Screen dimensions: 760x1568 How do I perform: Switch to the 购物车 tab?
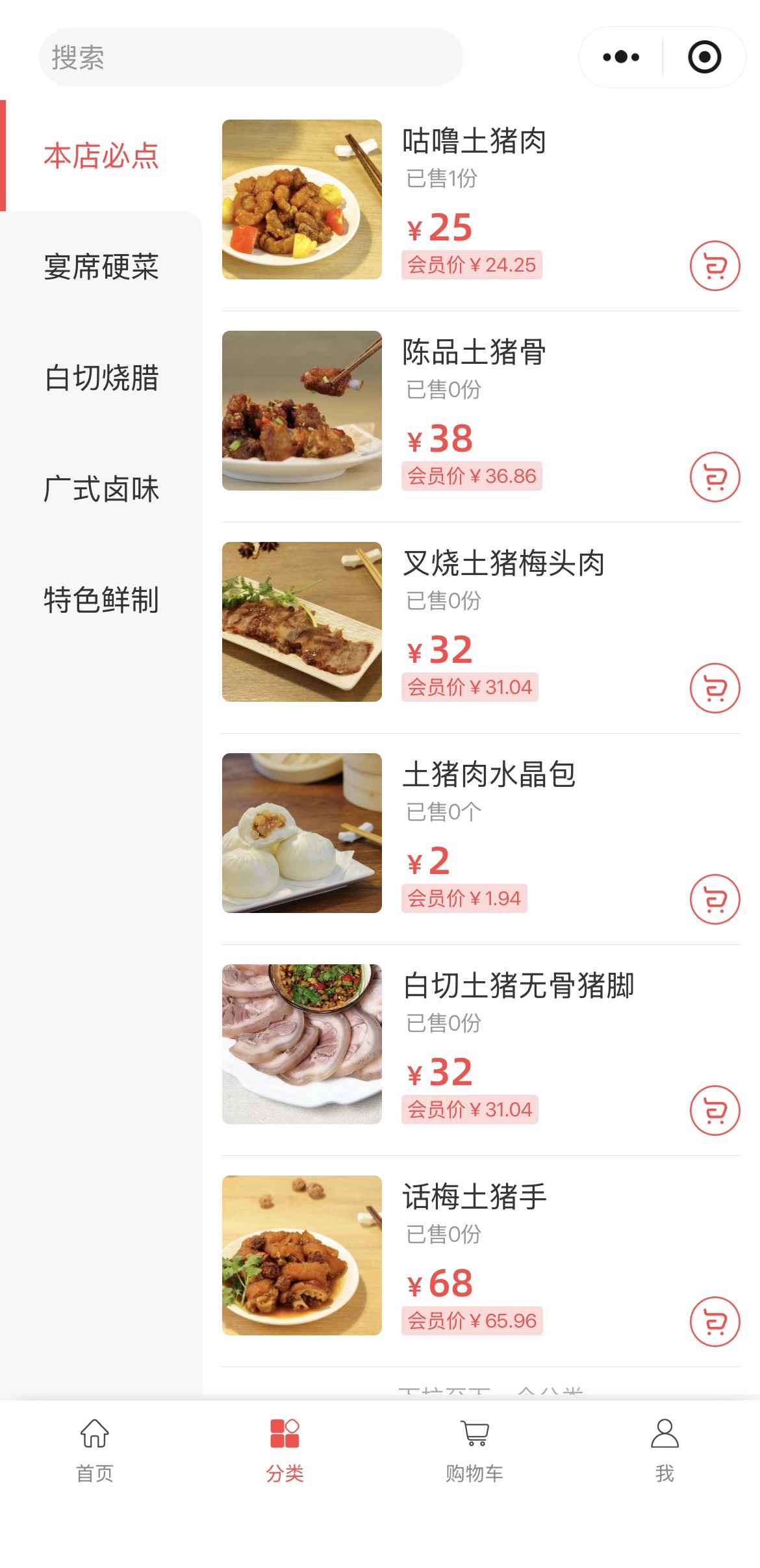point(475,1450)
